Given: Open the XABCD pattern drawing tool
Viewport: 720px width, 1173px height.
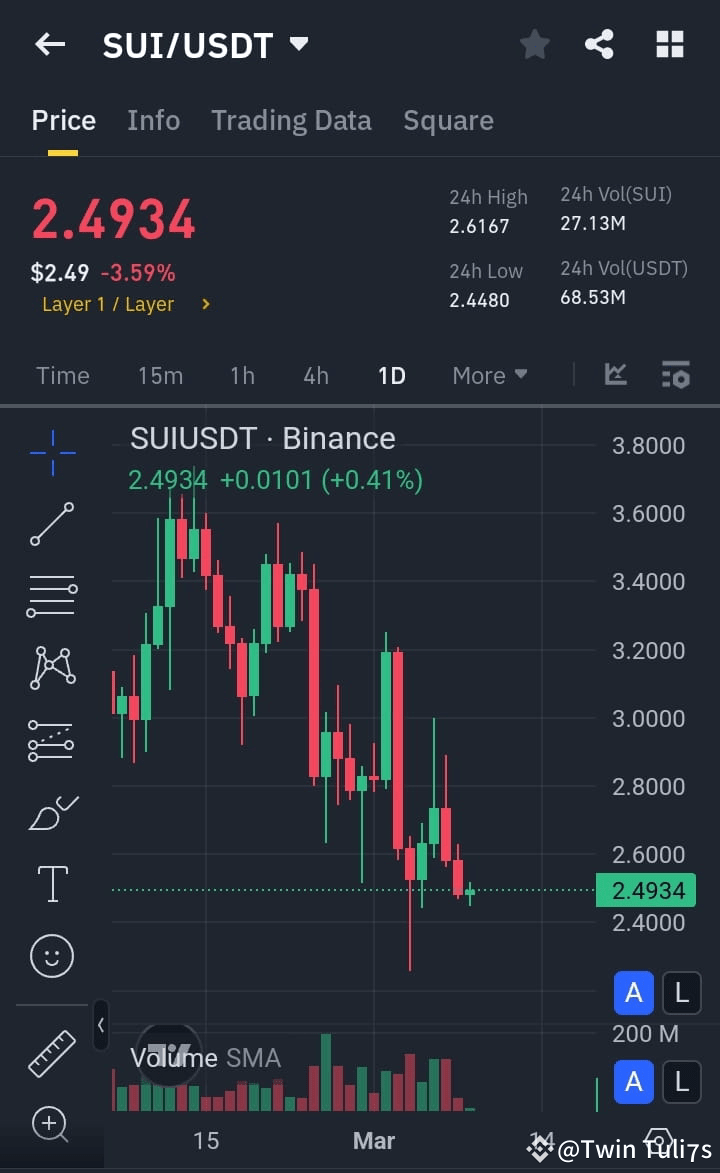Looking at the screenshot, I should click(x=52, y=667).
